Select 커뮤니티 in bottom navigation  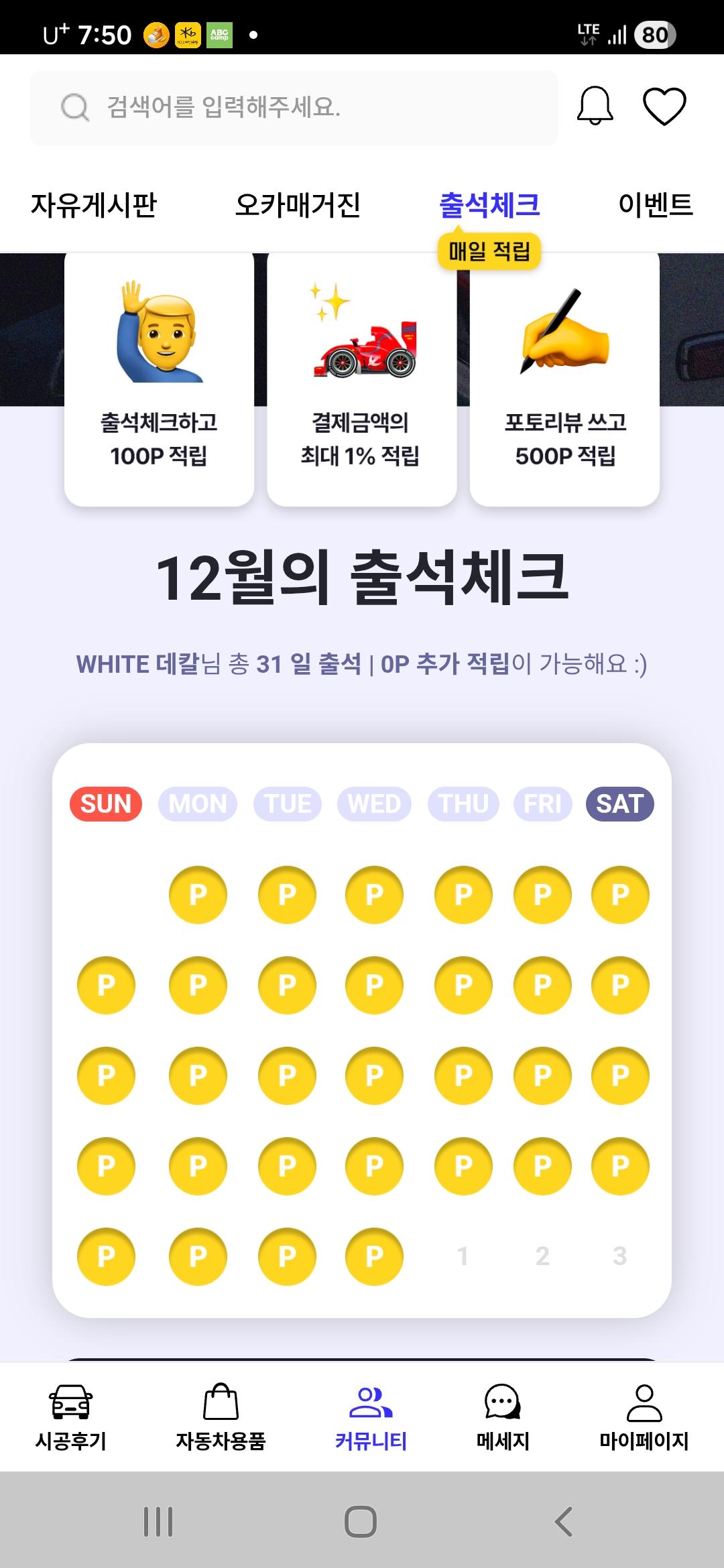[x=371, y=1417]
